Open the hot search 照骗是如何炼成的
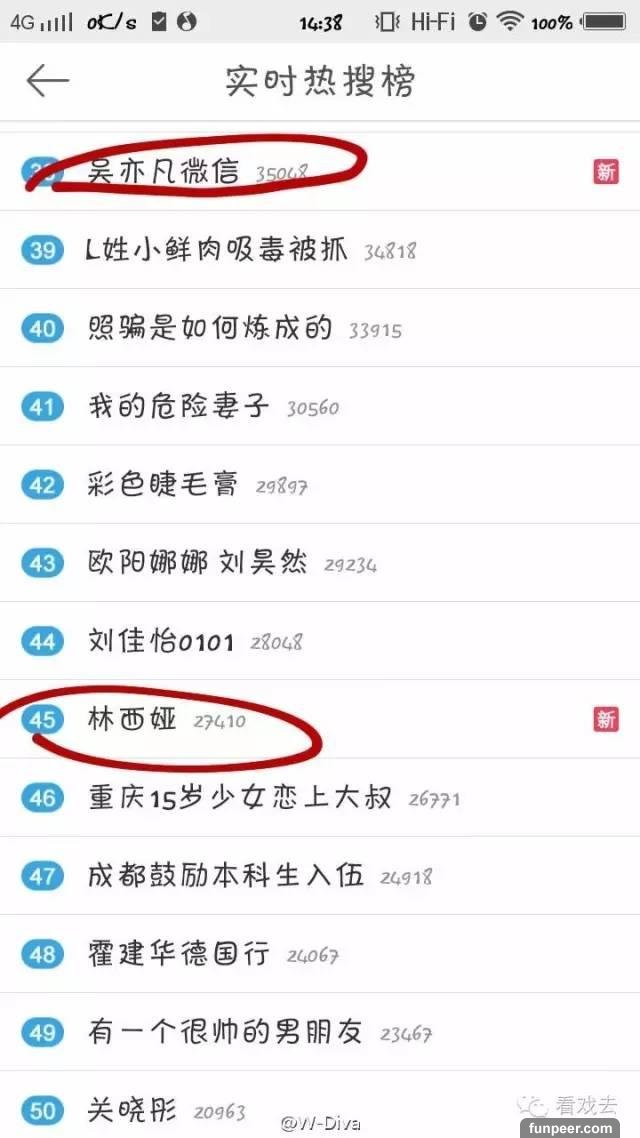Viewport: 640px width, 1138px height. pyautogui.click(x=209, y=327)
